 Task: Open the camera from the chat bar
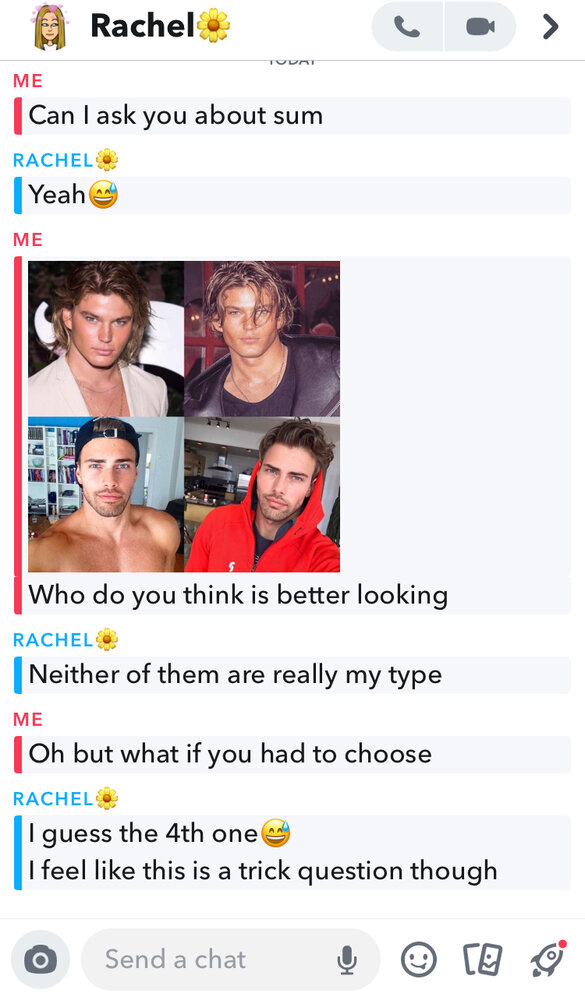click(40, 959)
